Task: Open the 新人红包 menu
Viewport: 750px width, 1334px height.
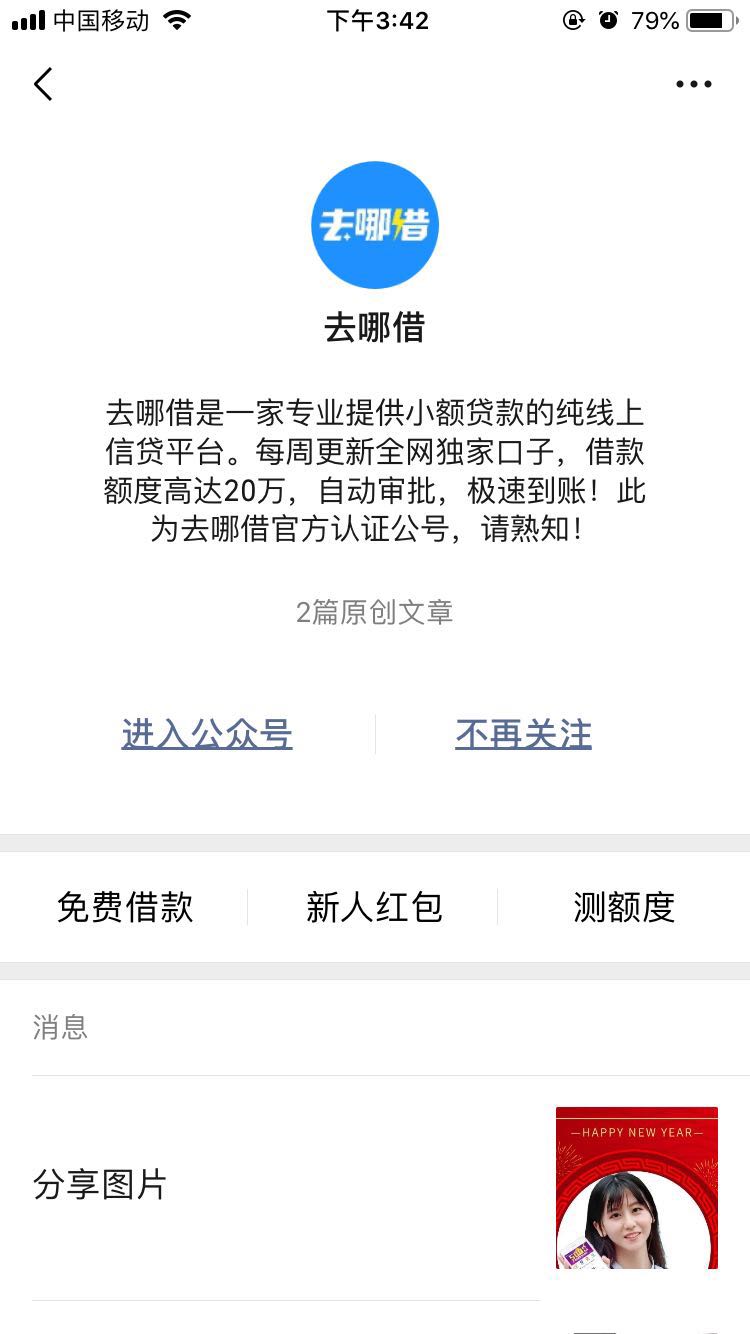Action: click(374, 907)
